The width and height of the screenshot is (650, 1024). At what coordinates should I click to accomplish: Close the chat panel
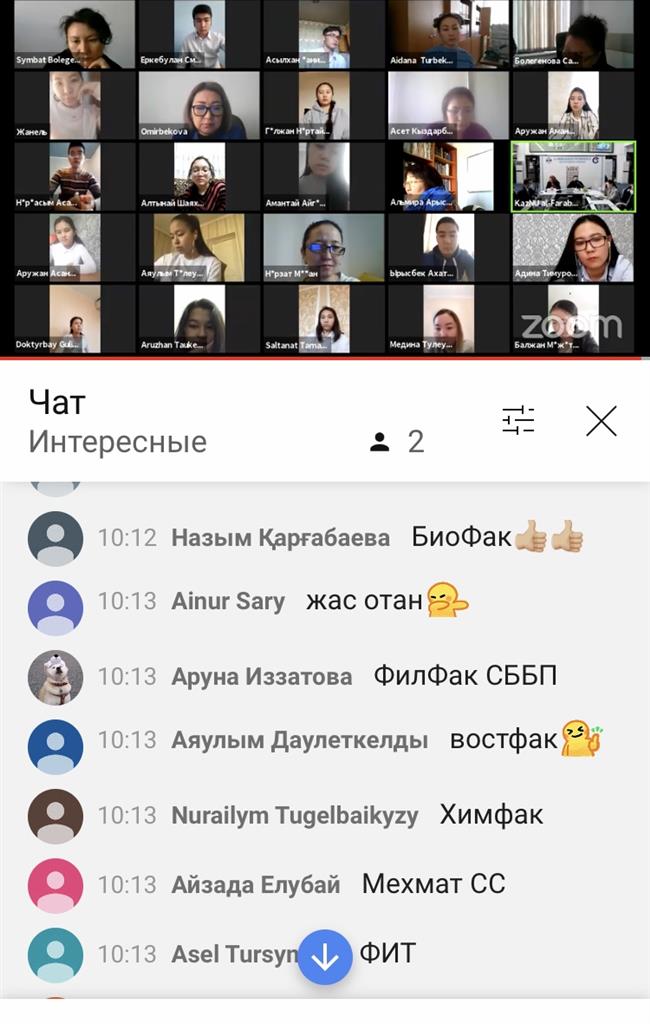(x=601, y=421)
